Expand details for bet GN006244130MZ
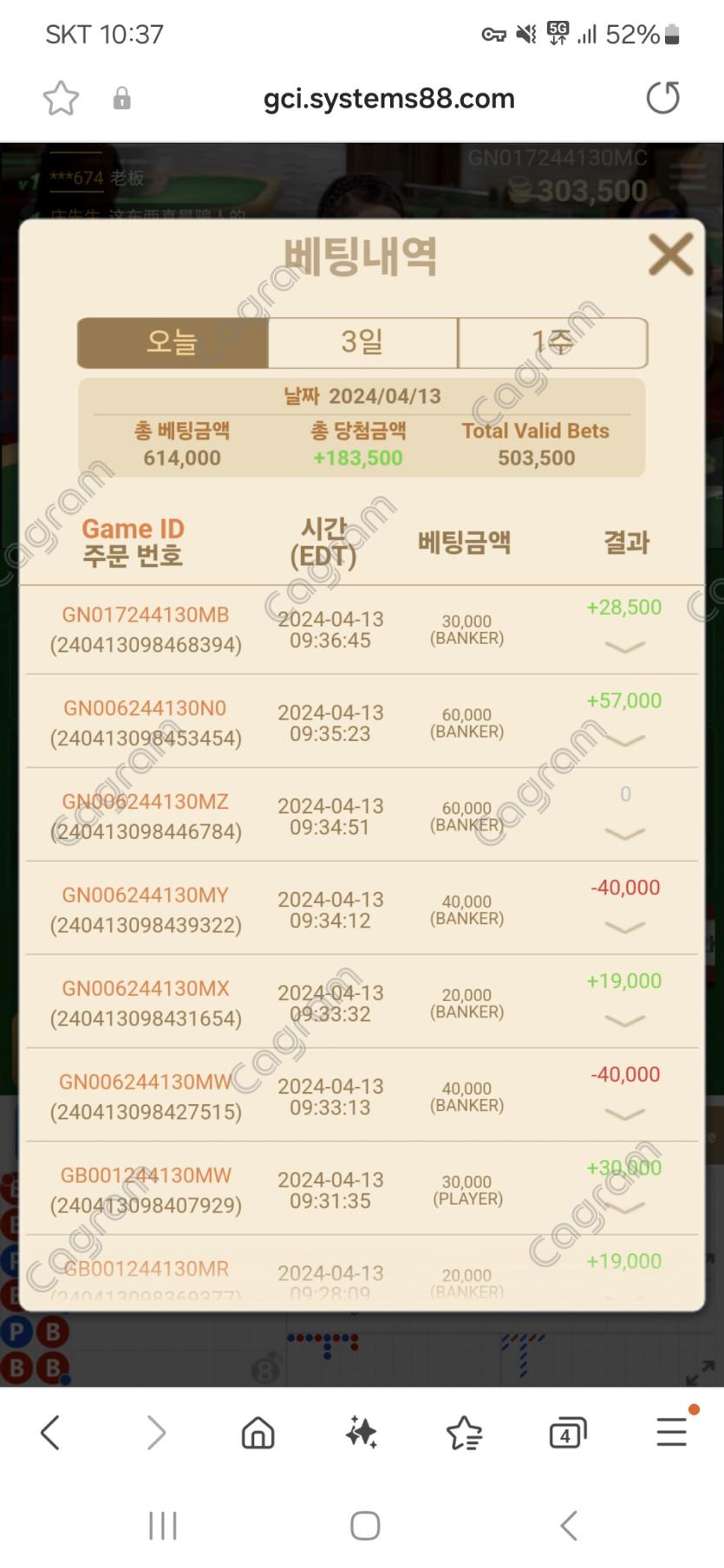 [624, 834]
